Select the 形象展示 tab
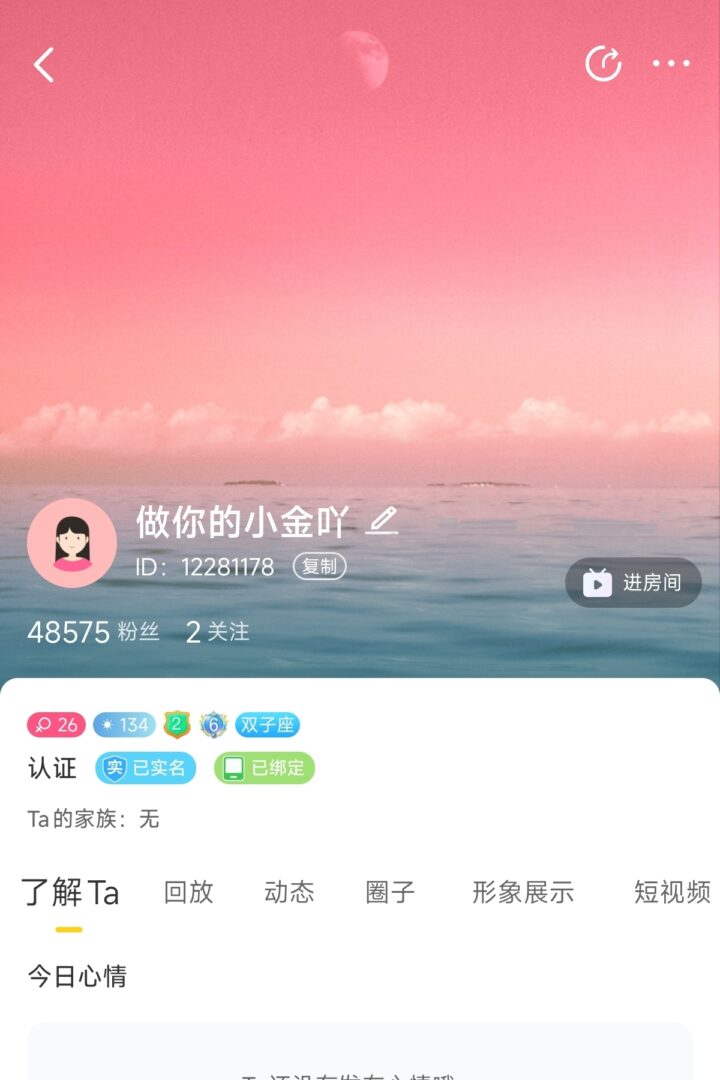 click(x=523, y=892)
